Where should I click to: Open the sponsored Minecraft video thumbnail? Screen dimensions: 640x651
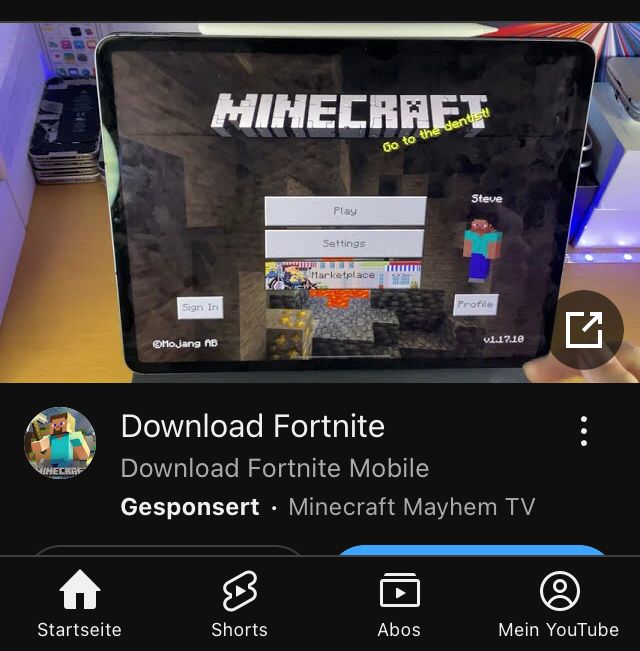(x=320, y=200)
